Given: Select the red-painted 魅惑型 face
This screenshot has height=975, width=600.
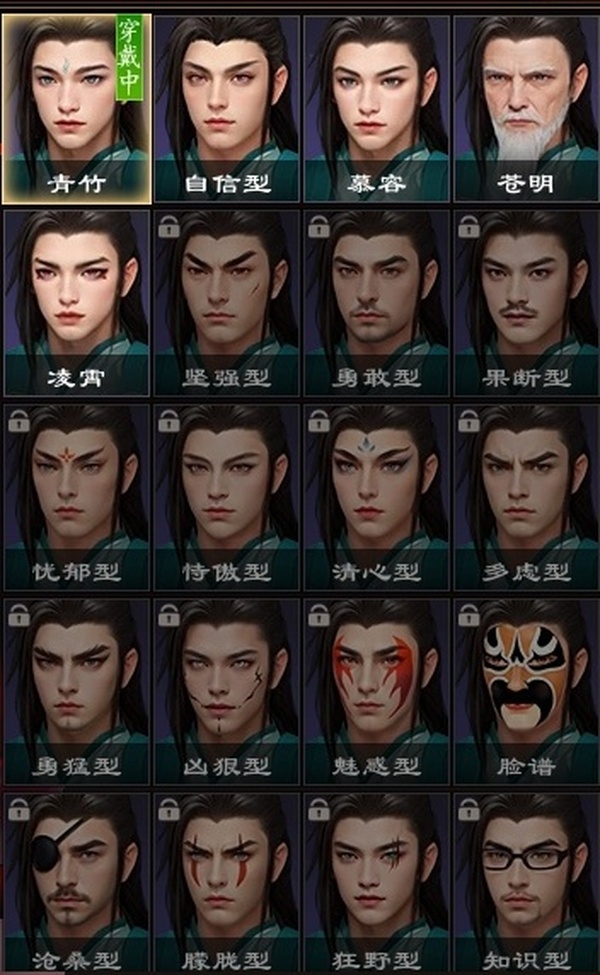Looking at the screenshot, I should [377, 690].
